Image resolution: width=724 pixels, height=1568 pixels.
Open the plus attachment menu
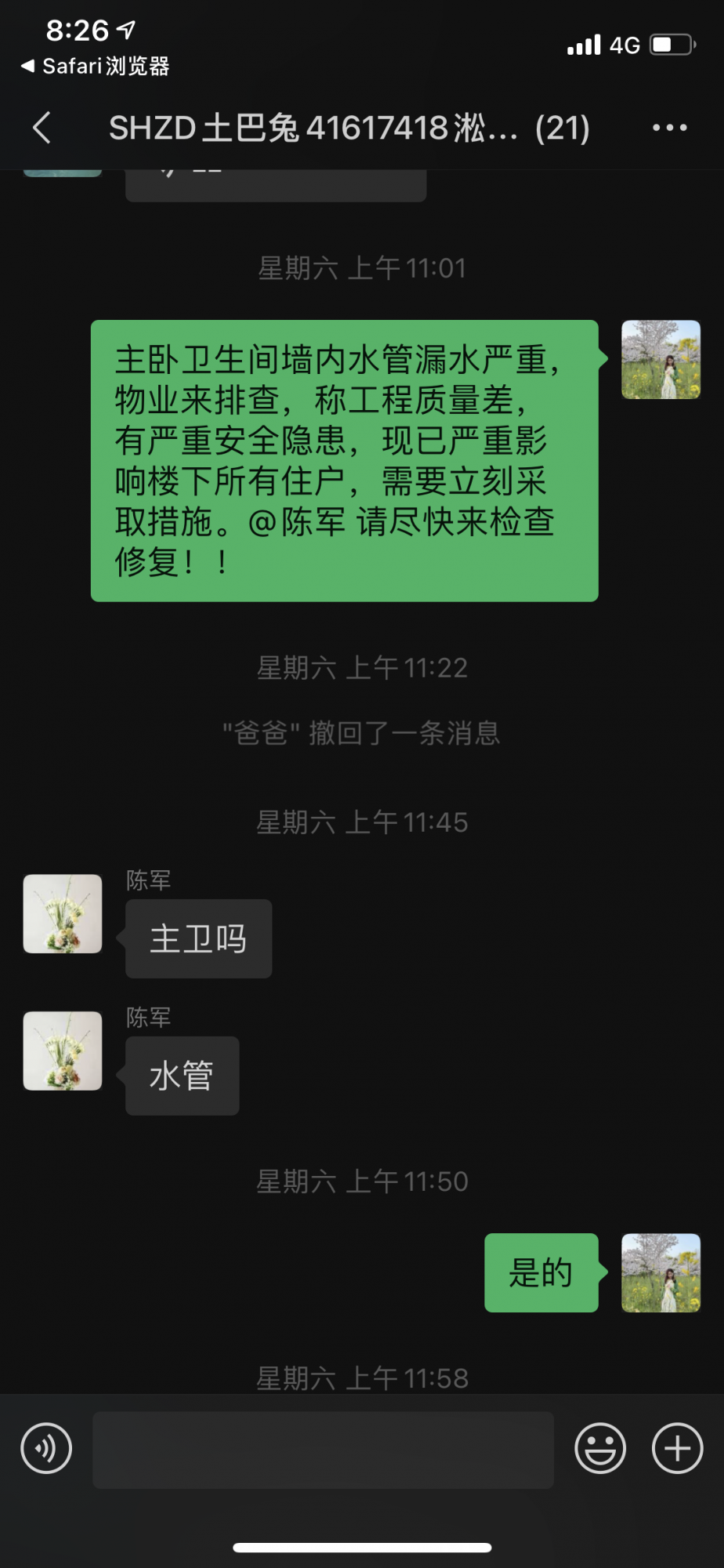(677, 1448)
